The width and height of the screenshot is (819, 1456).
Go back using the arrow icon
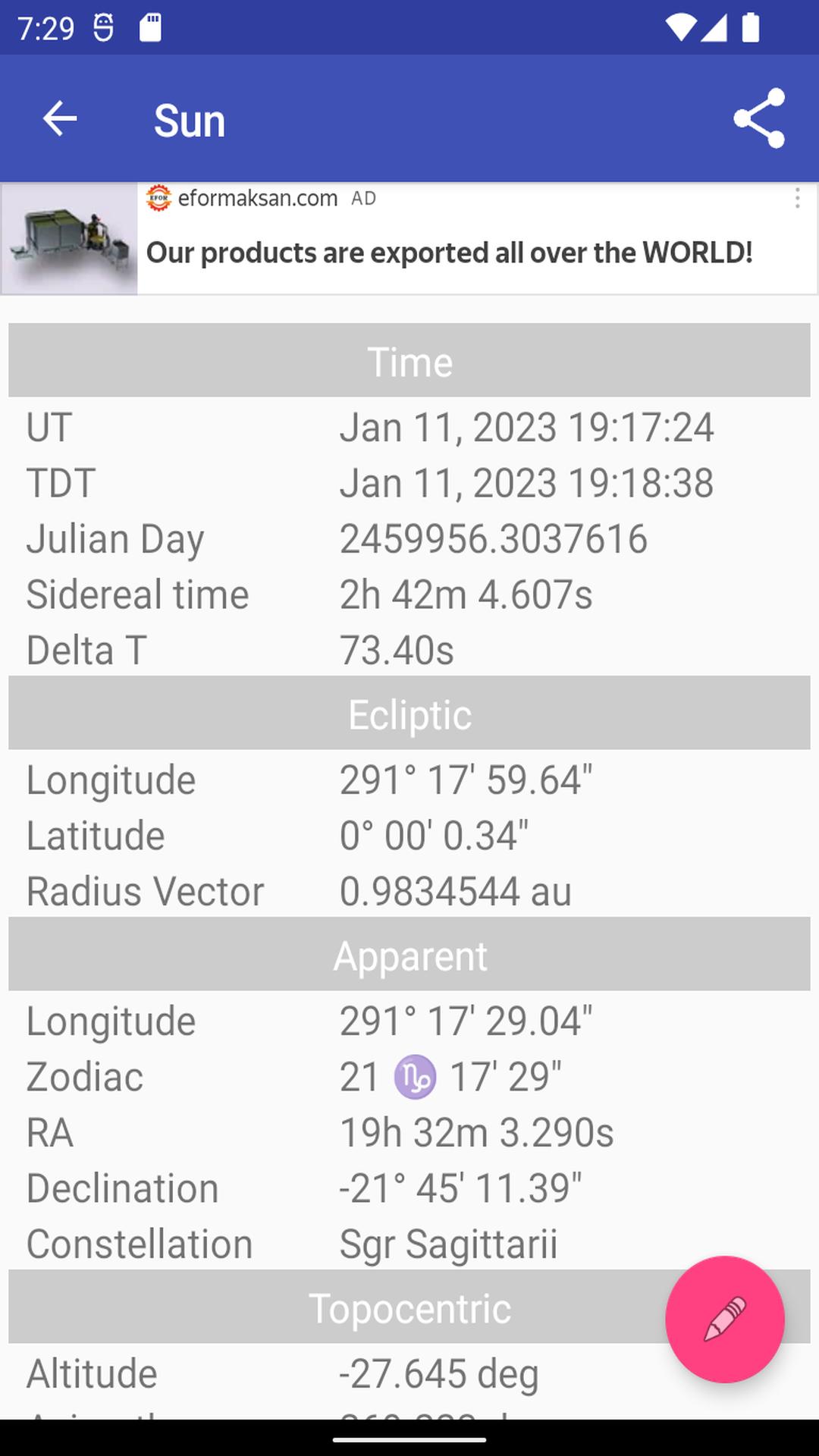coord(60,119)
